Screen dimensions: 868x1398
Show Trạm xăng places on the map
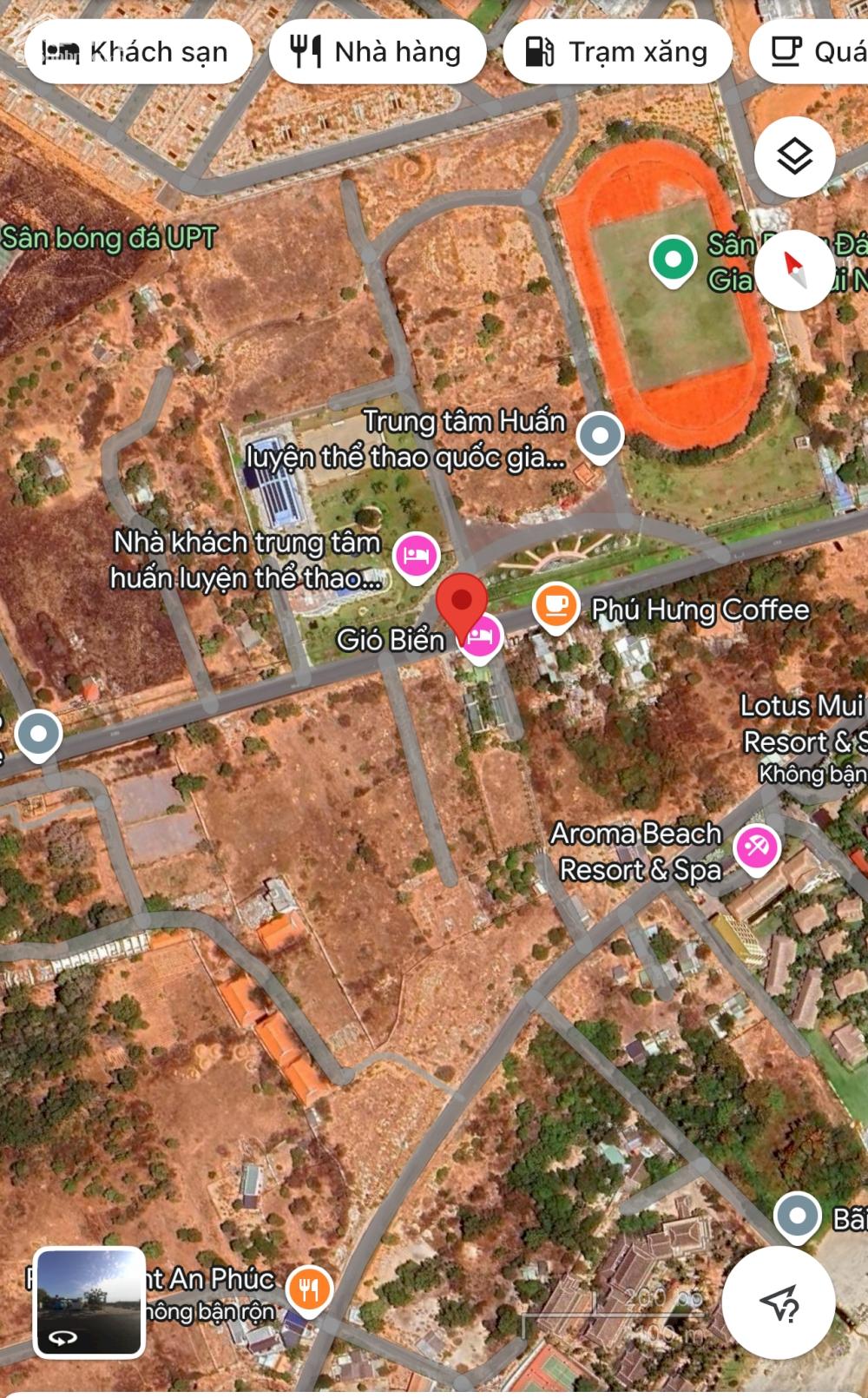pos(617,53)
